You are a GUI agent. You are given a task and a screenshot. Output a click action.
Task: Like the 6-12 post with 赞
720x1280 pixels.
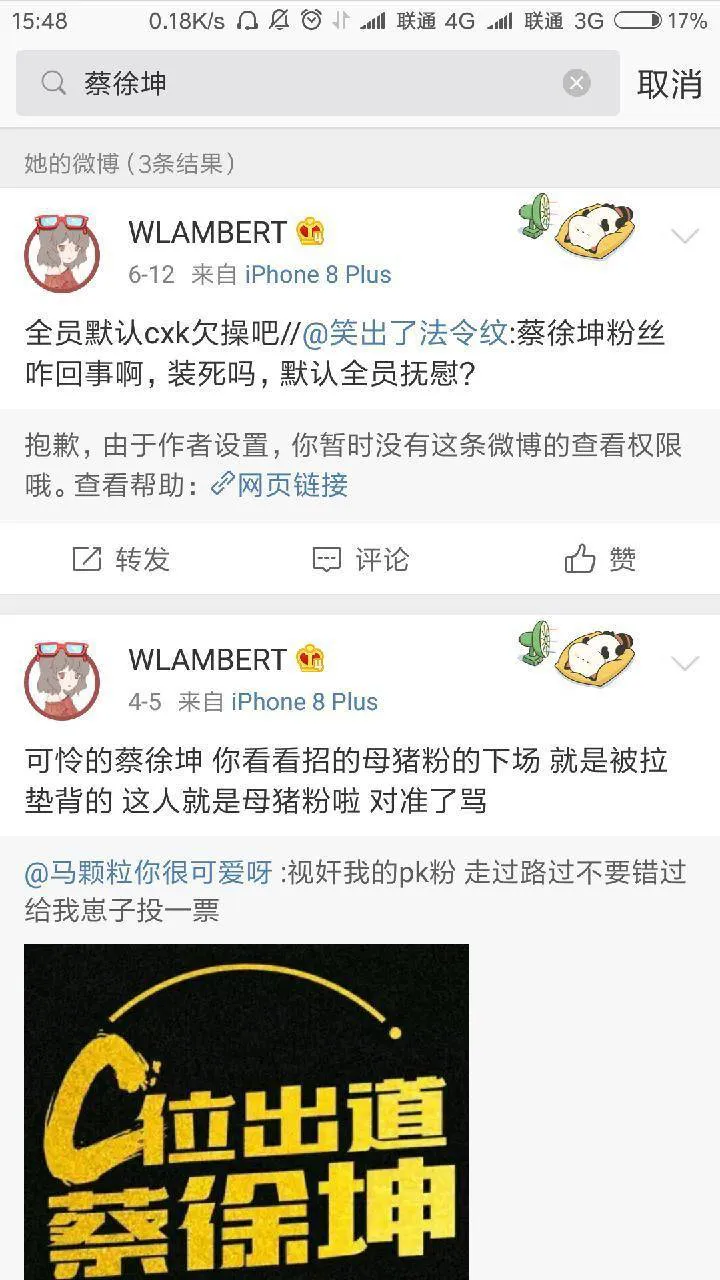tap(600, 559)
